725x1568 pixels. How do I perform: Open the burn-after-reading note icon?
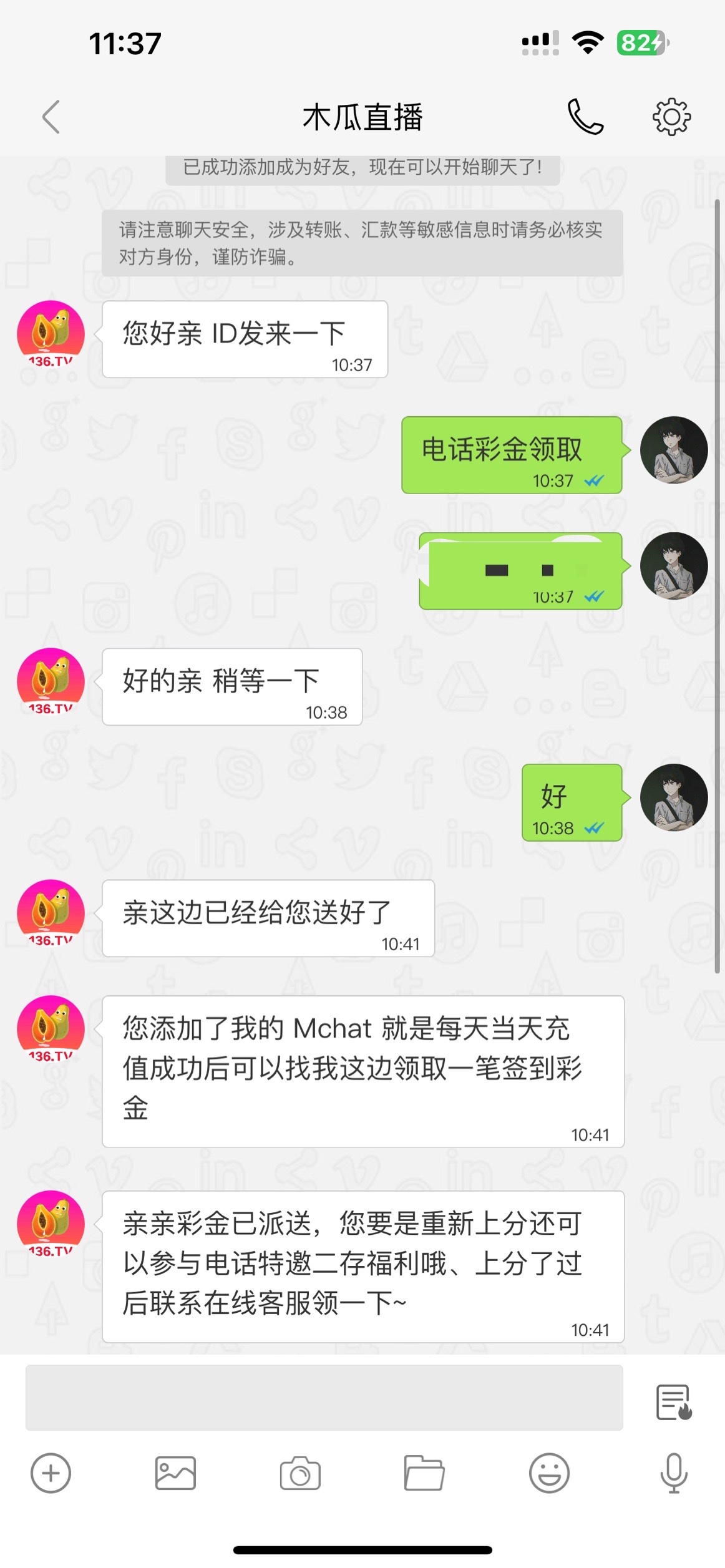(x=674, y=1401)
